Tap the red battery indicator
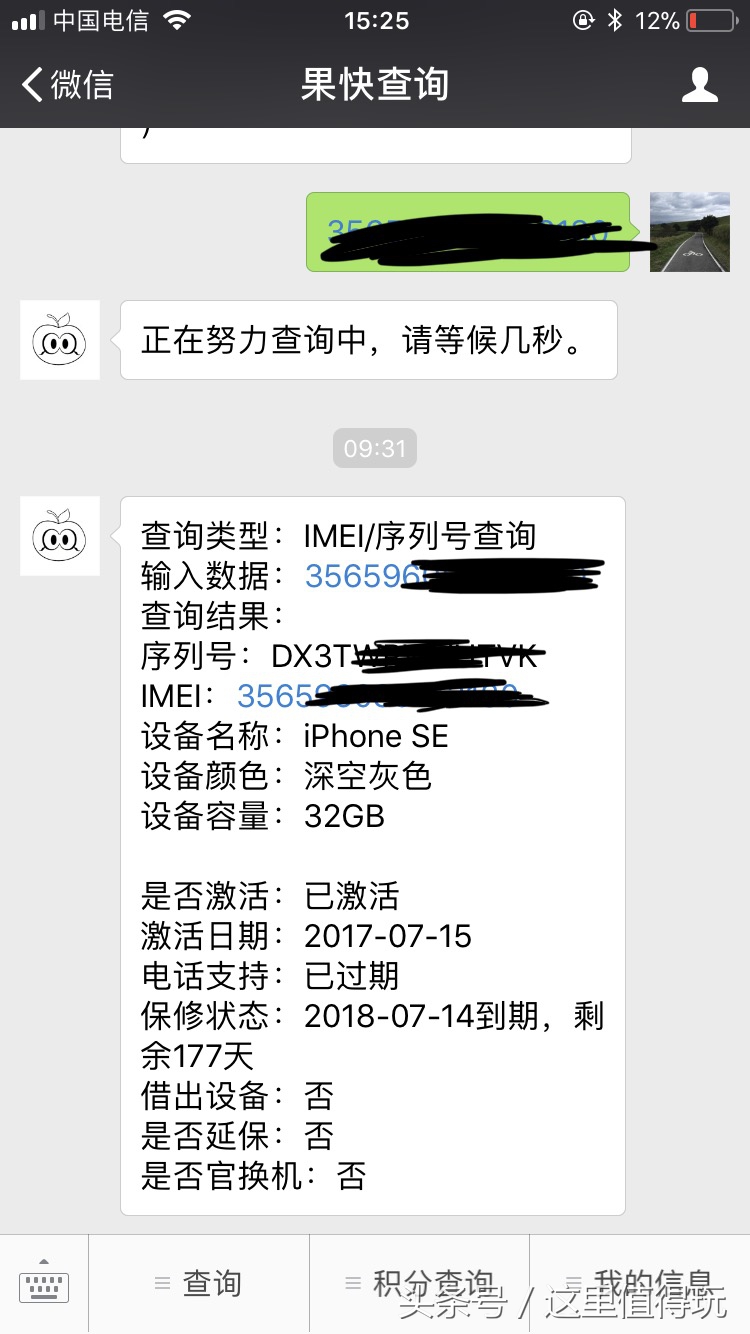The width and height of the screenshot is (750, 1334). click(710, 19)
